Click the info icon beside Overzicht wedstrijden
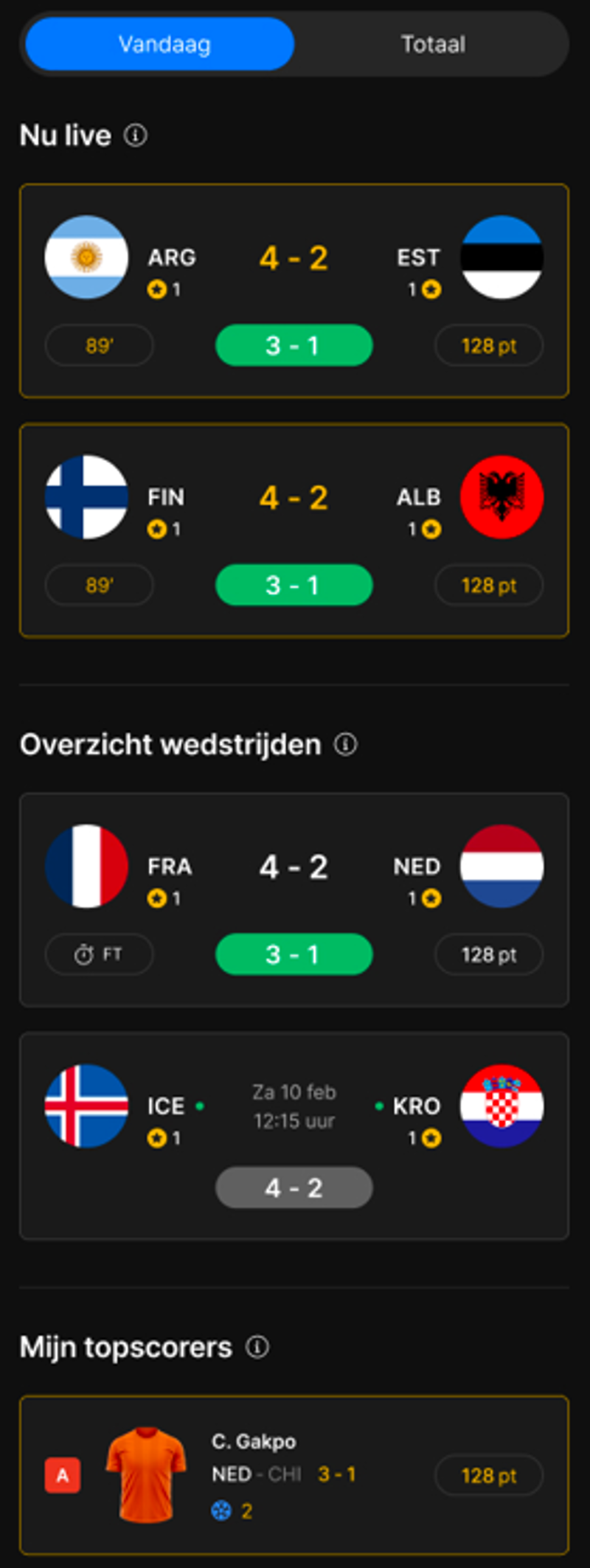Viewport: 590px width, 1568px height. coord(346,744)
